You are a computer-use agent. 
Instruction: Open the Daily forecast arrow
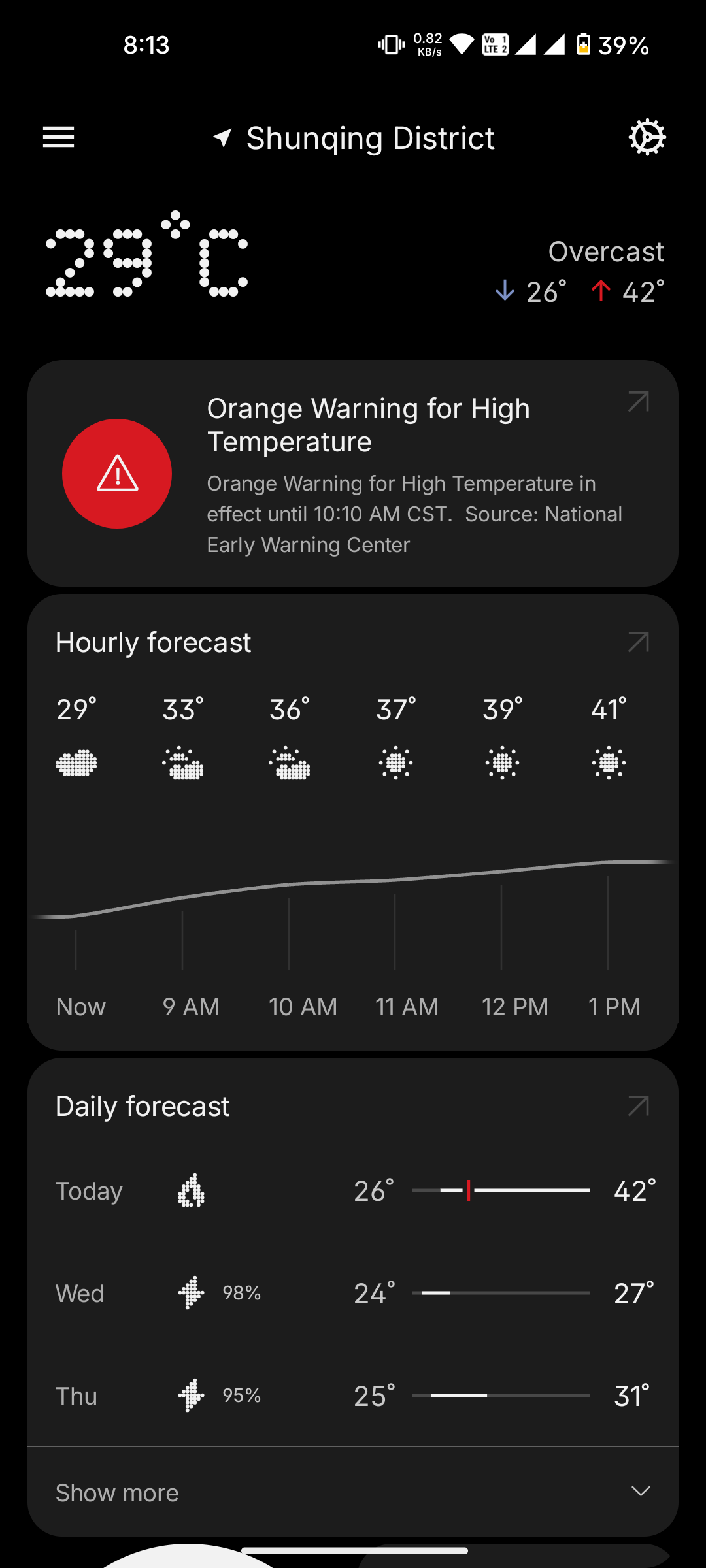click(x=639, y=1106)
